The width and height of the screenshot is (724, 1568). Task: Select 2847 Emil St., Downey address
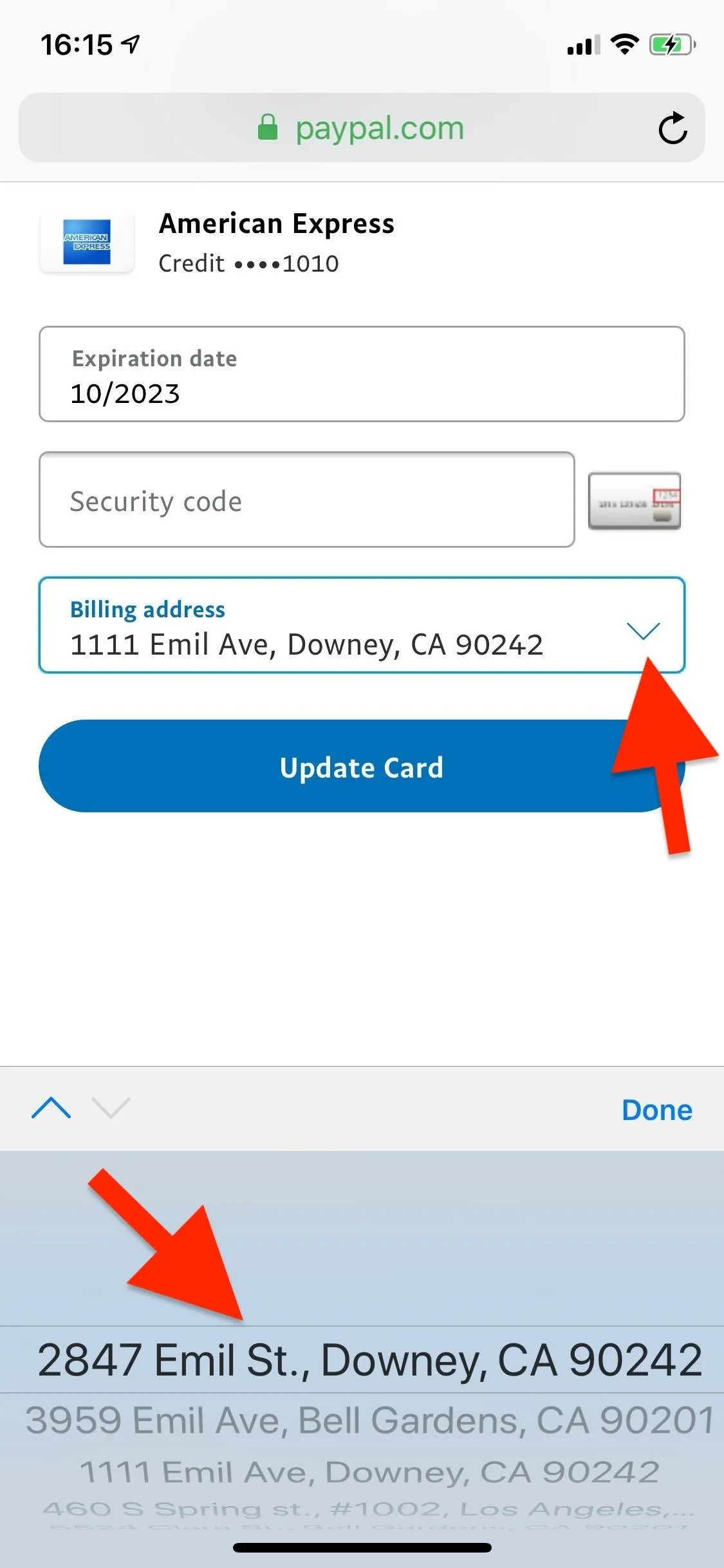click(369, 1359)
